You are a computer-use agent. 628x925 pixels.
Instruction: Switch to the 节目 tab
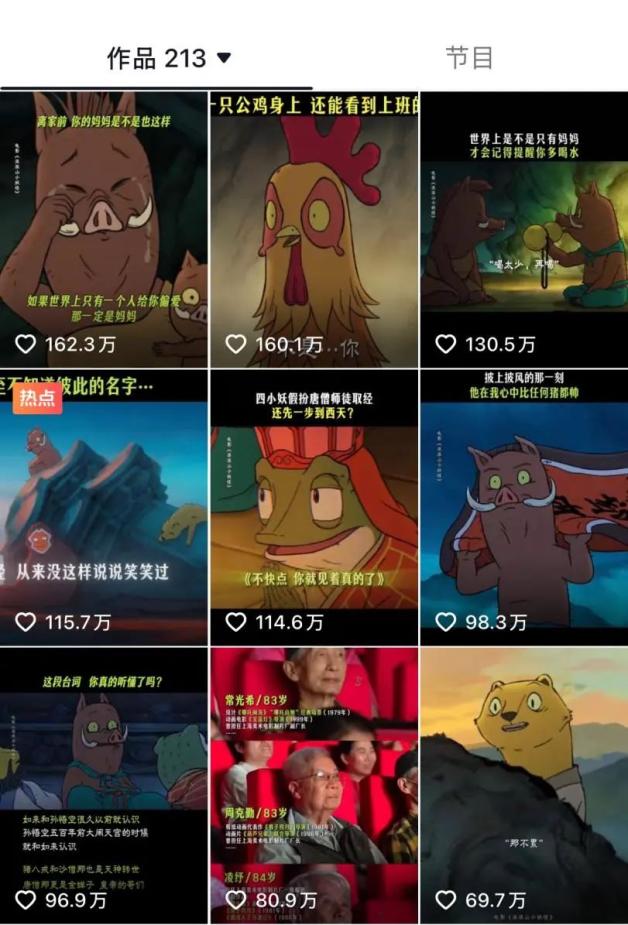[x=469, y=58]
